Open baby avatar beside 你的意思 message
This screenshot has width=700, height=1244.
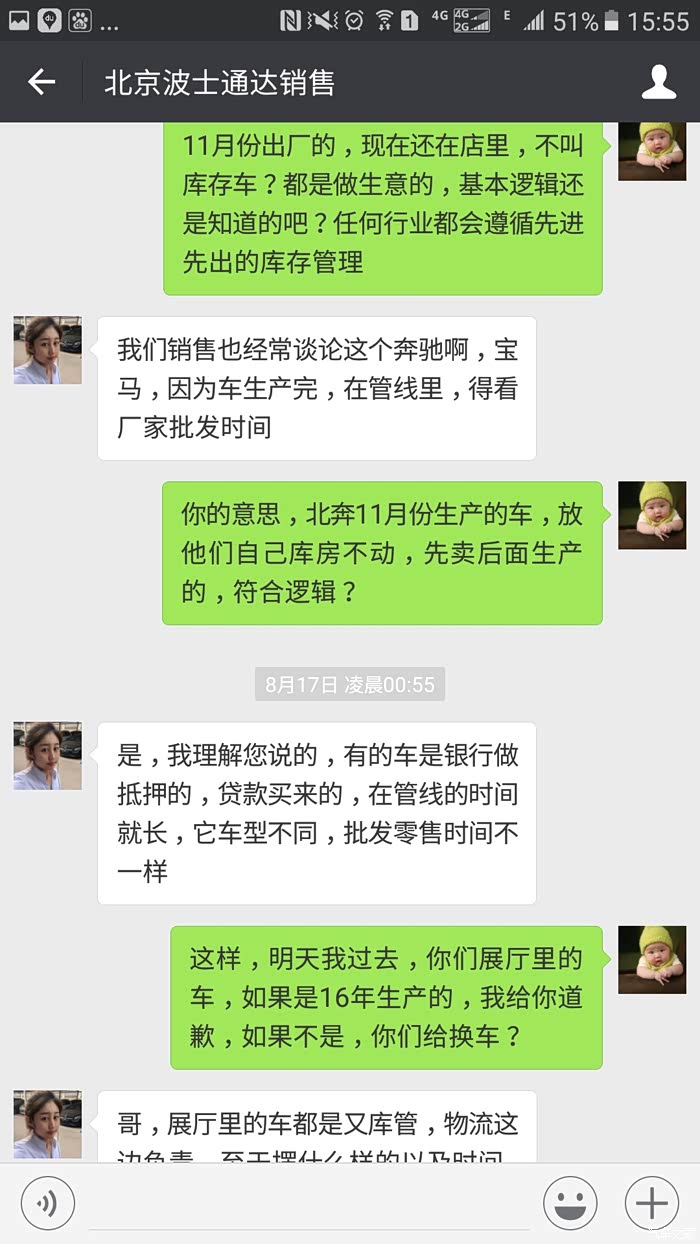tap(652, 515)
